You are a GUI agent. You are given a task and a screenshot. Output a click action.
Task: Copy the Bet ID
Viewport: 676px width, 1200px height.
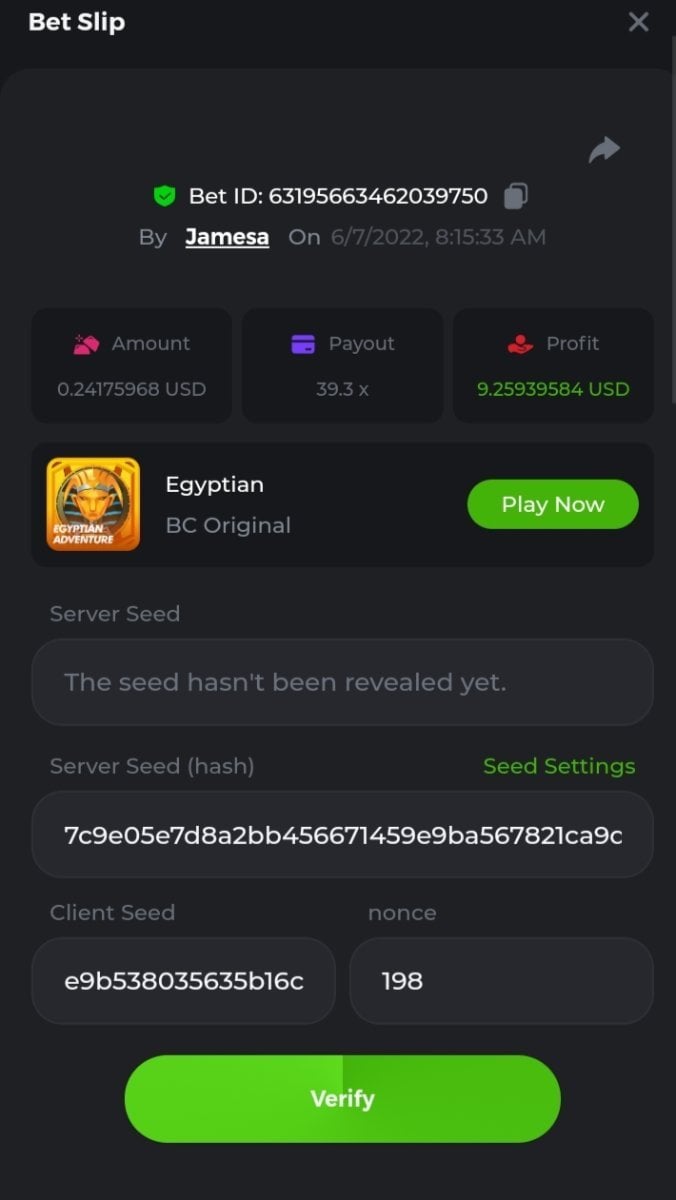click(x=516, y=196)
